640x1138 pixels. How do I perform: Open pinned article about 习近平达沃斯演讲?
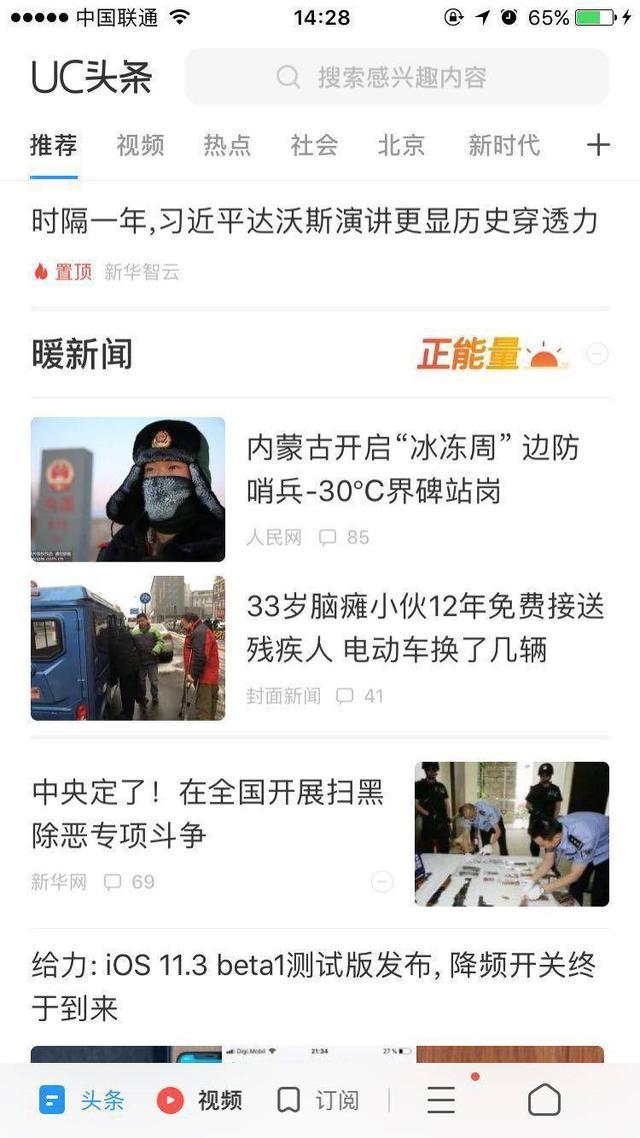pos(314,221)
